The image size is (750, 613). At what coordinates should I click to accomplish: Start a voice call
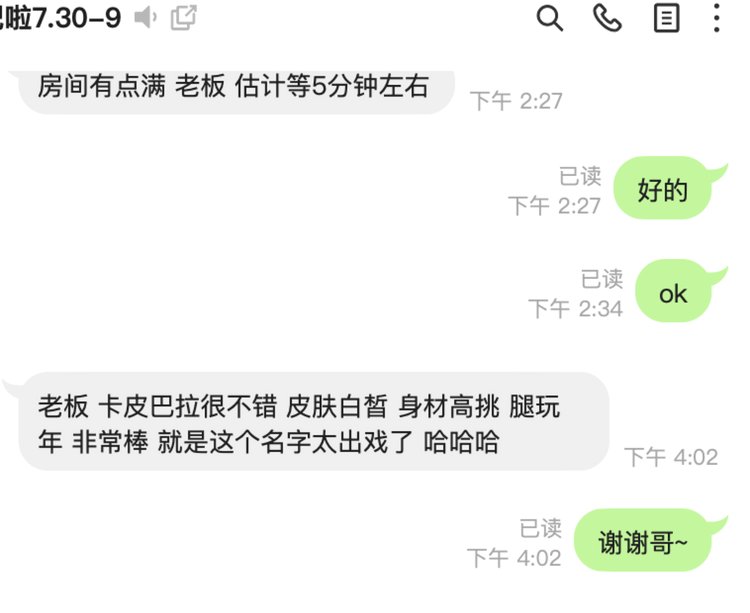pos(607,18)
